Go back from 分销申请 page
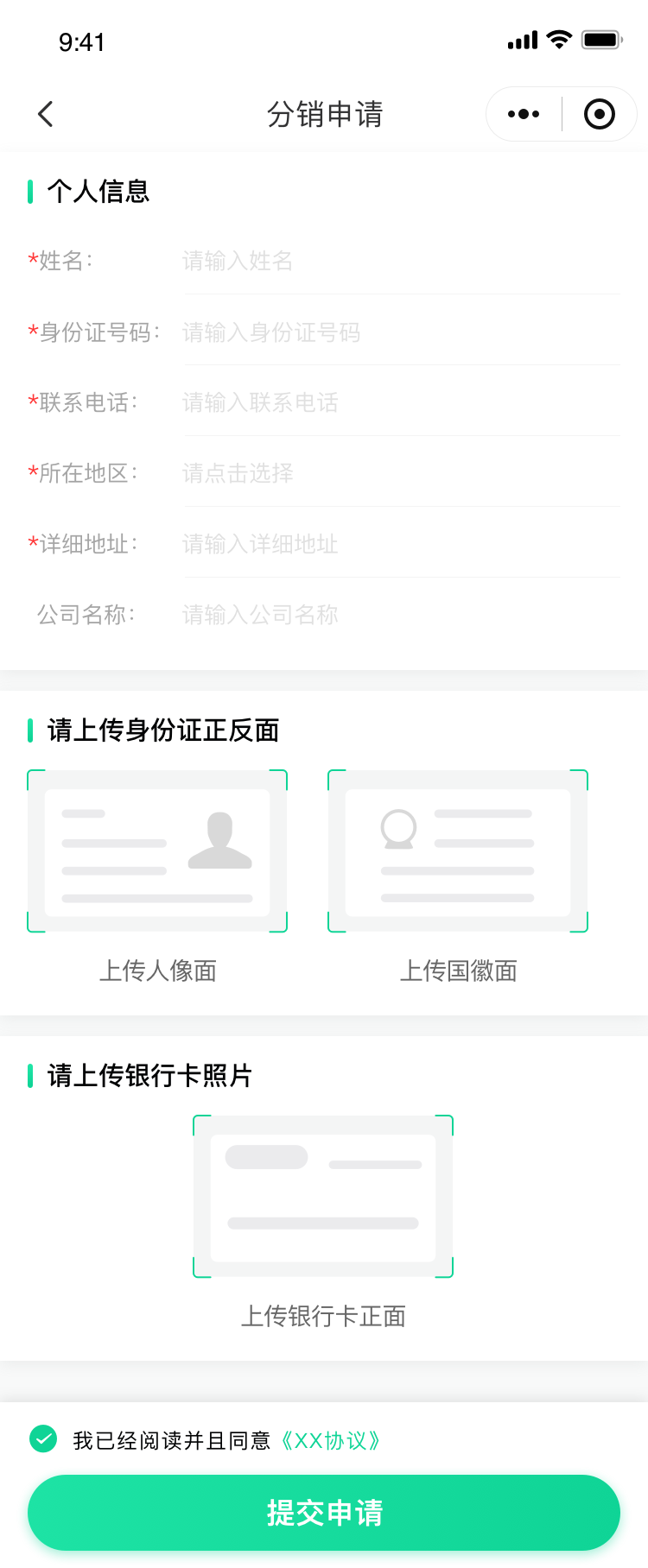The width and height of the screenshot is (648, 1568). [46, 114]
